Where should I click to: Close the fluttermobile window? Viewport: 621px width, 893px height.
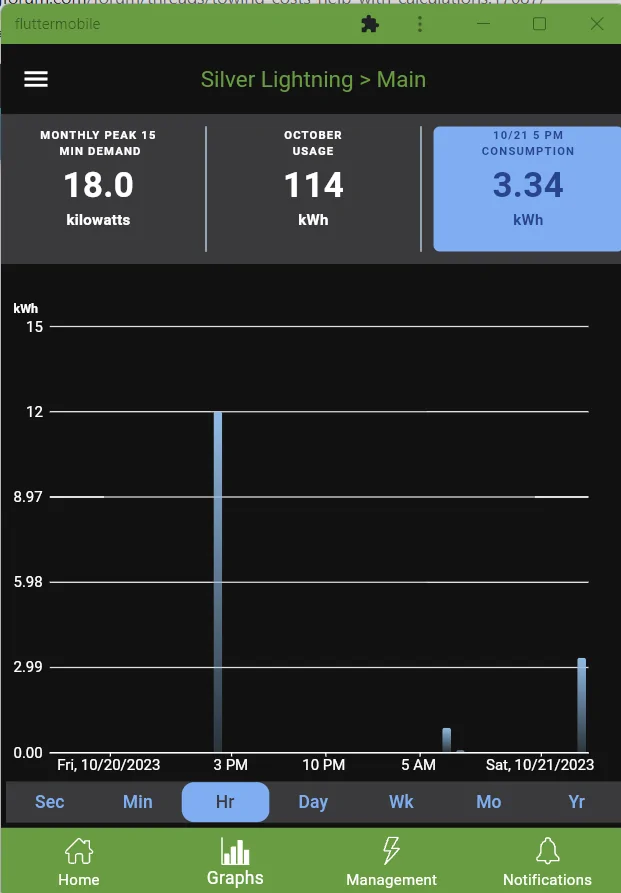pyautogui.click(x=597, y=24)
